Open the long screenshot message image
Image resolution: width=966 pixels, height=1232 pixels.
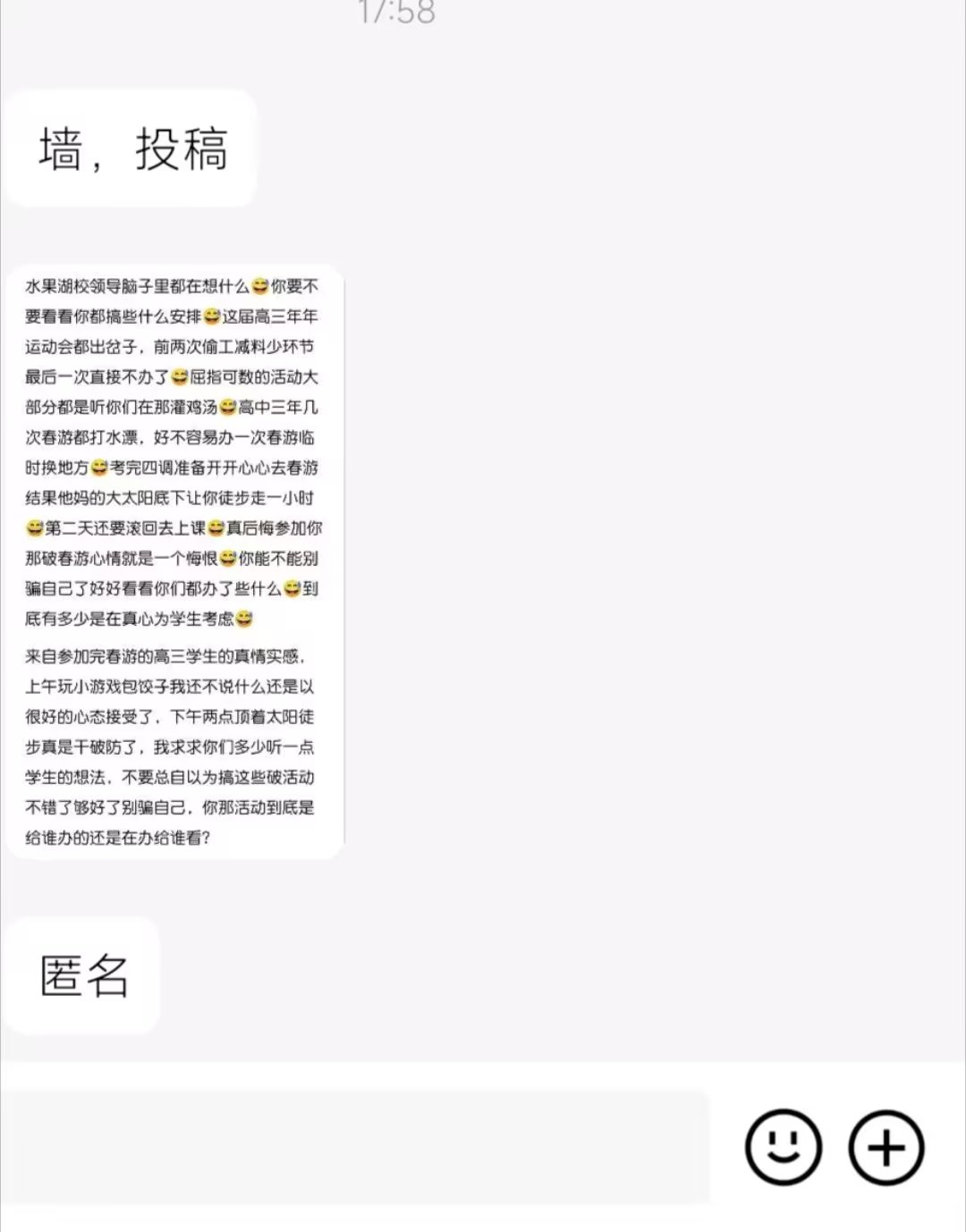(174, 561)
